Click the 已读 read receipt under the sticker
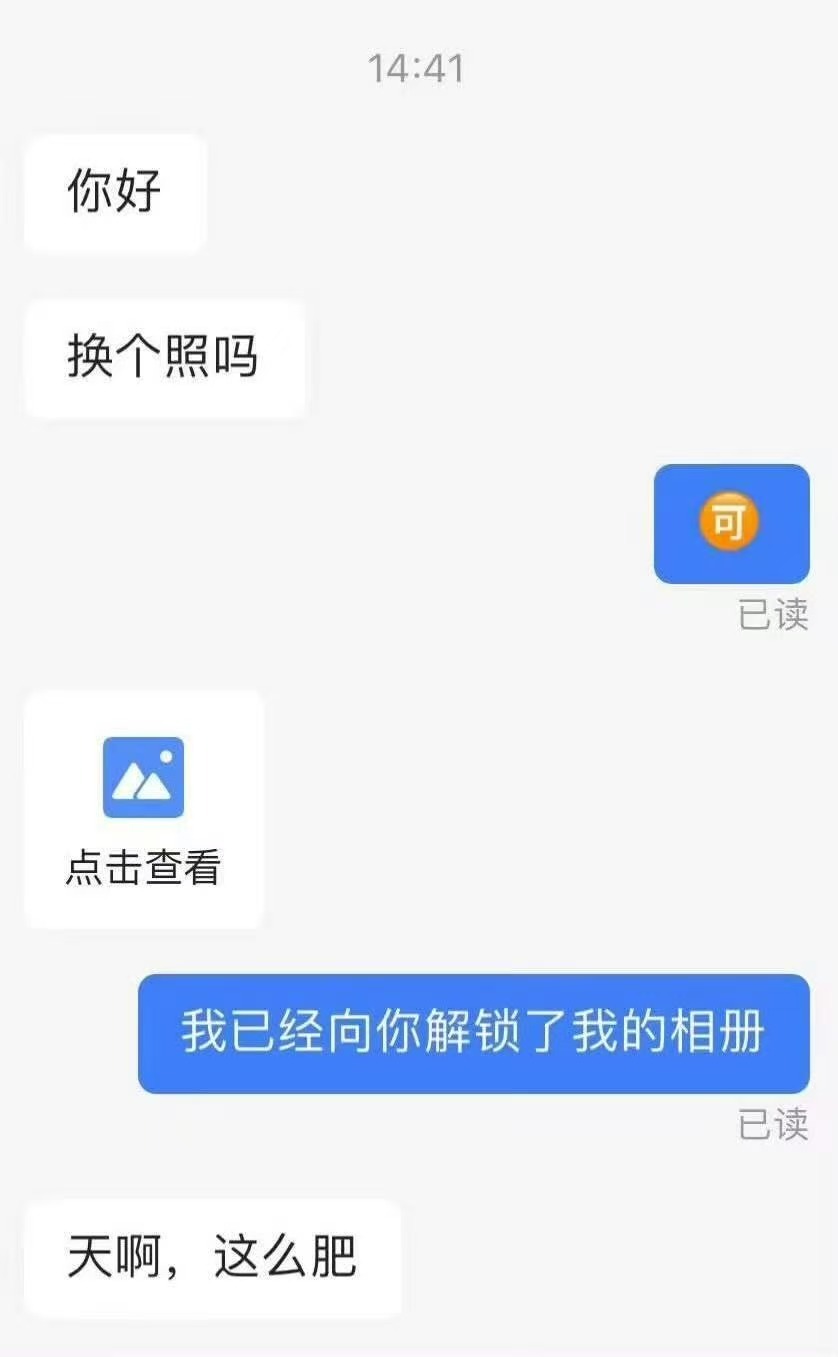The image size is (838, 1357). [775, 614]
